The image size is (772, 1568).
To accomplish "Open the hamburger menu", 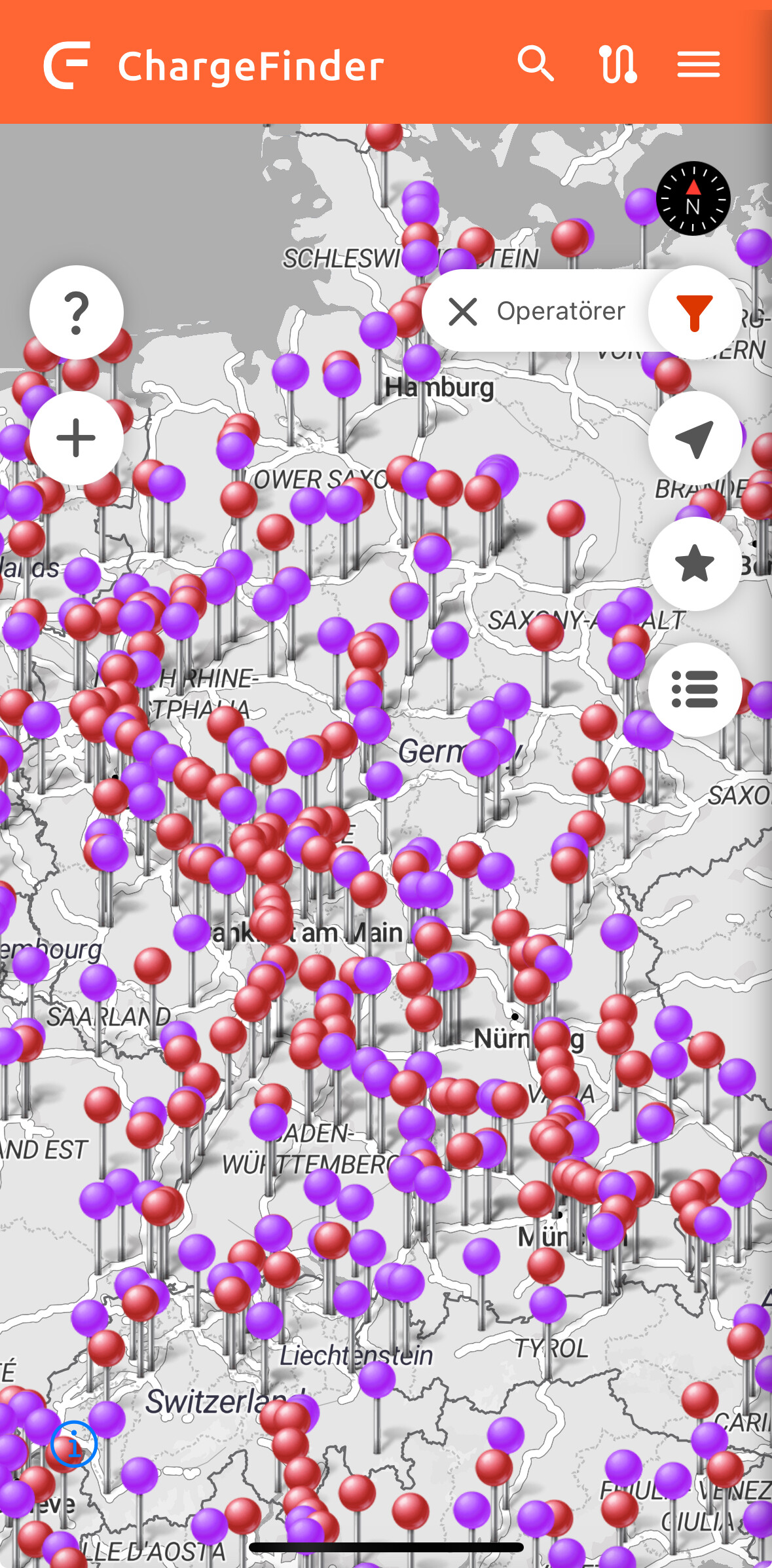I will click(x=699, y=64).
